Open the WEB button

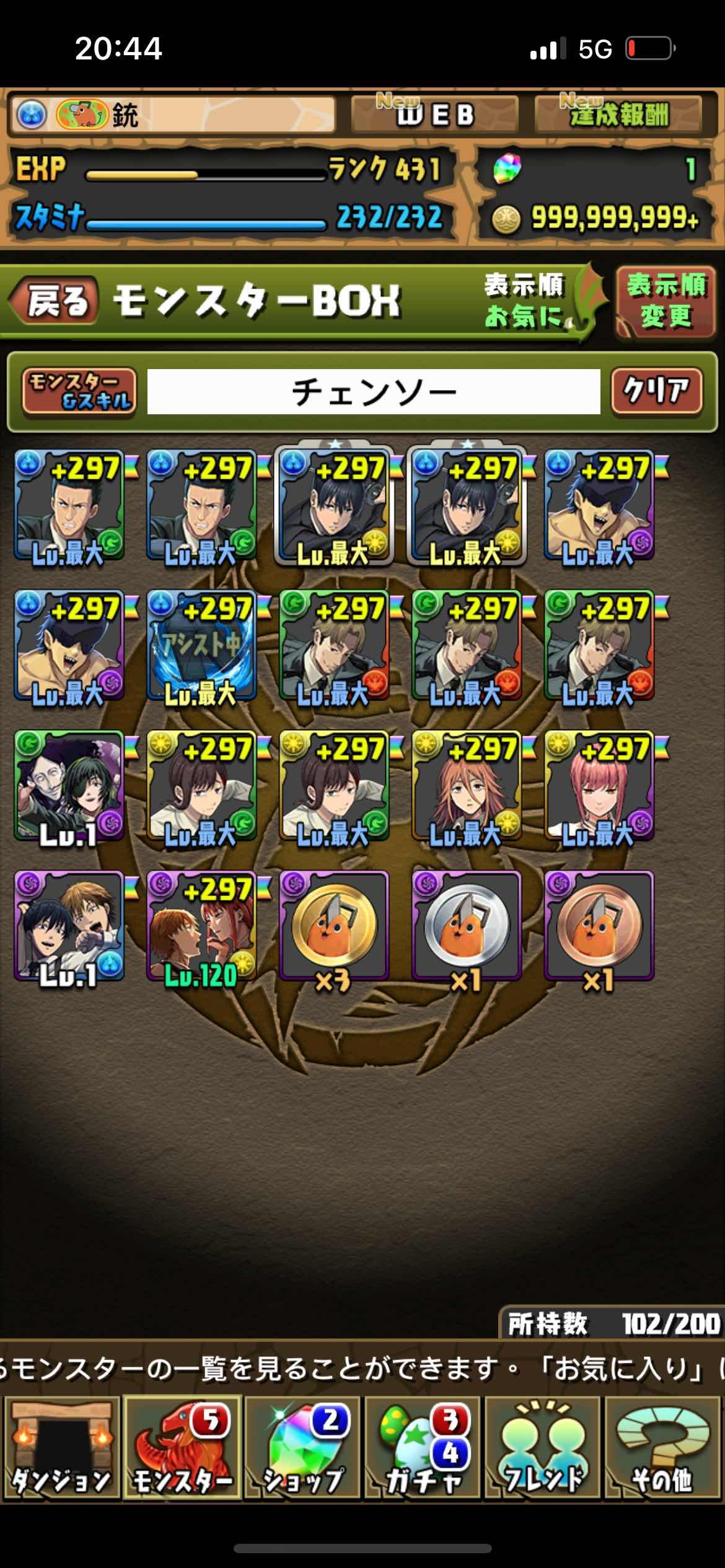[x=435, y=114]
